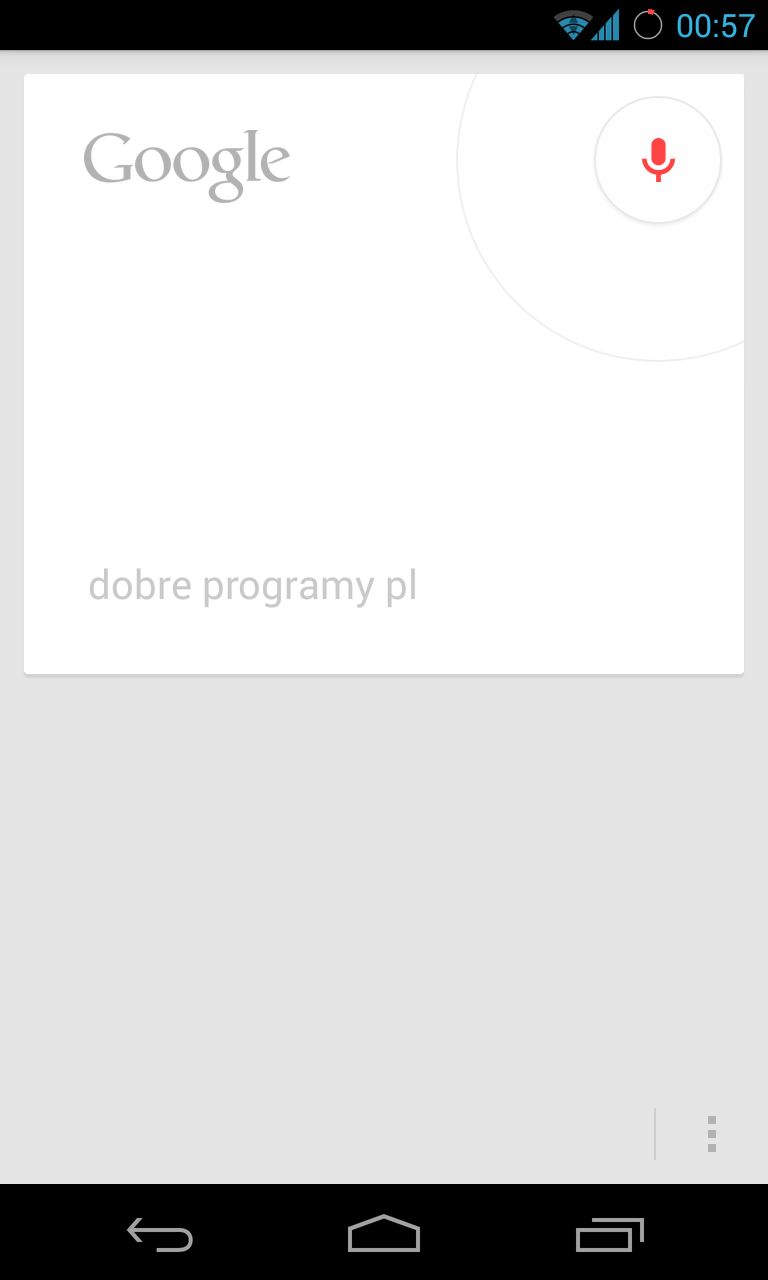Show recent apps

(609, 1234)
